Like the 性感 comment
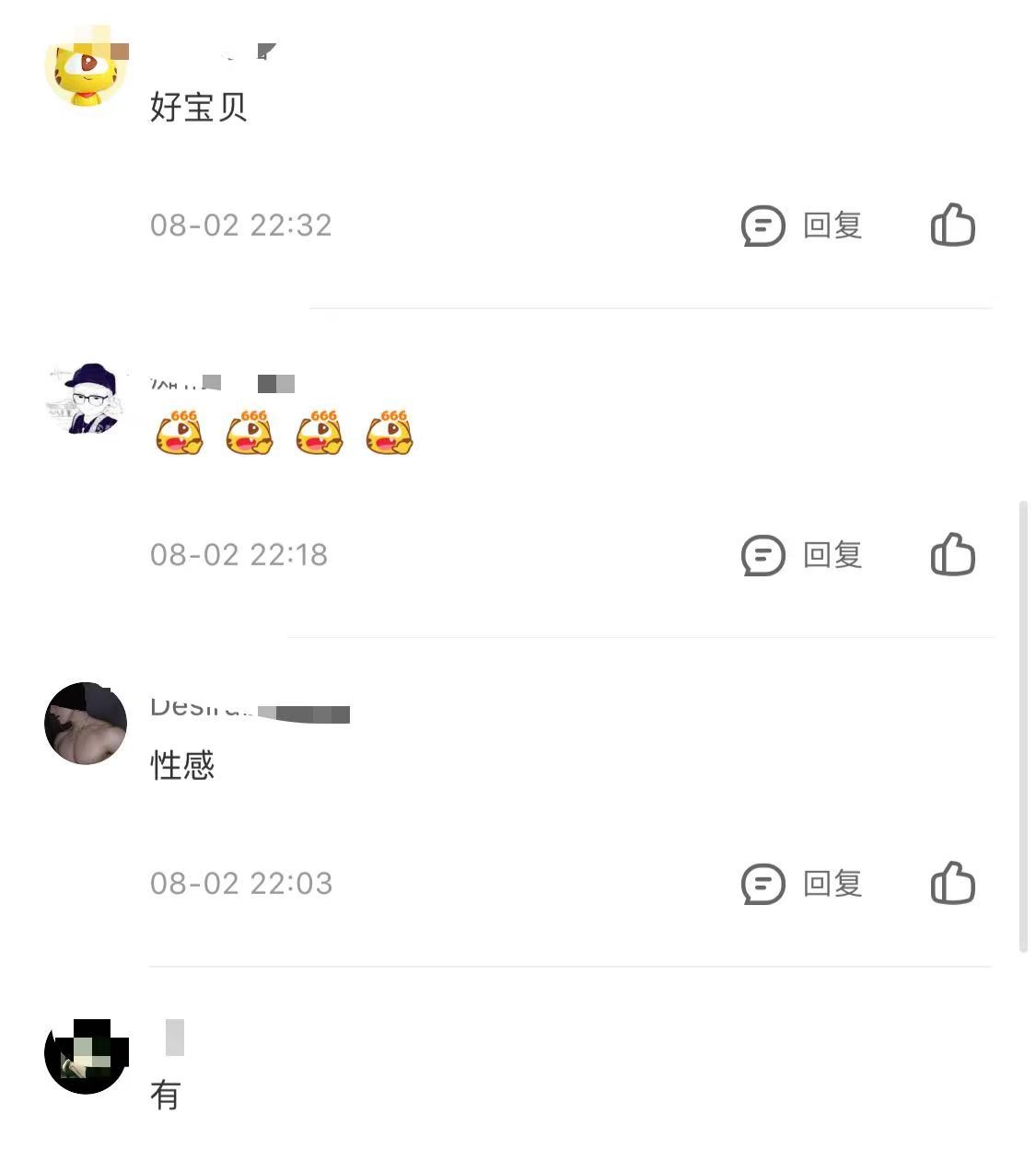Image resolution: width=1036 pixels, height=1172 pixels. (952, 884)
